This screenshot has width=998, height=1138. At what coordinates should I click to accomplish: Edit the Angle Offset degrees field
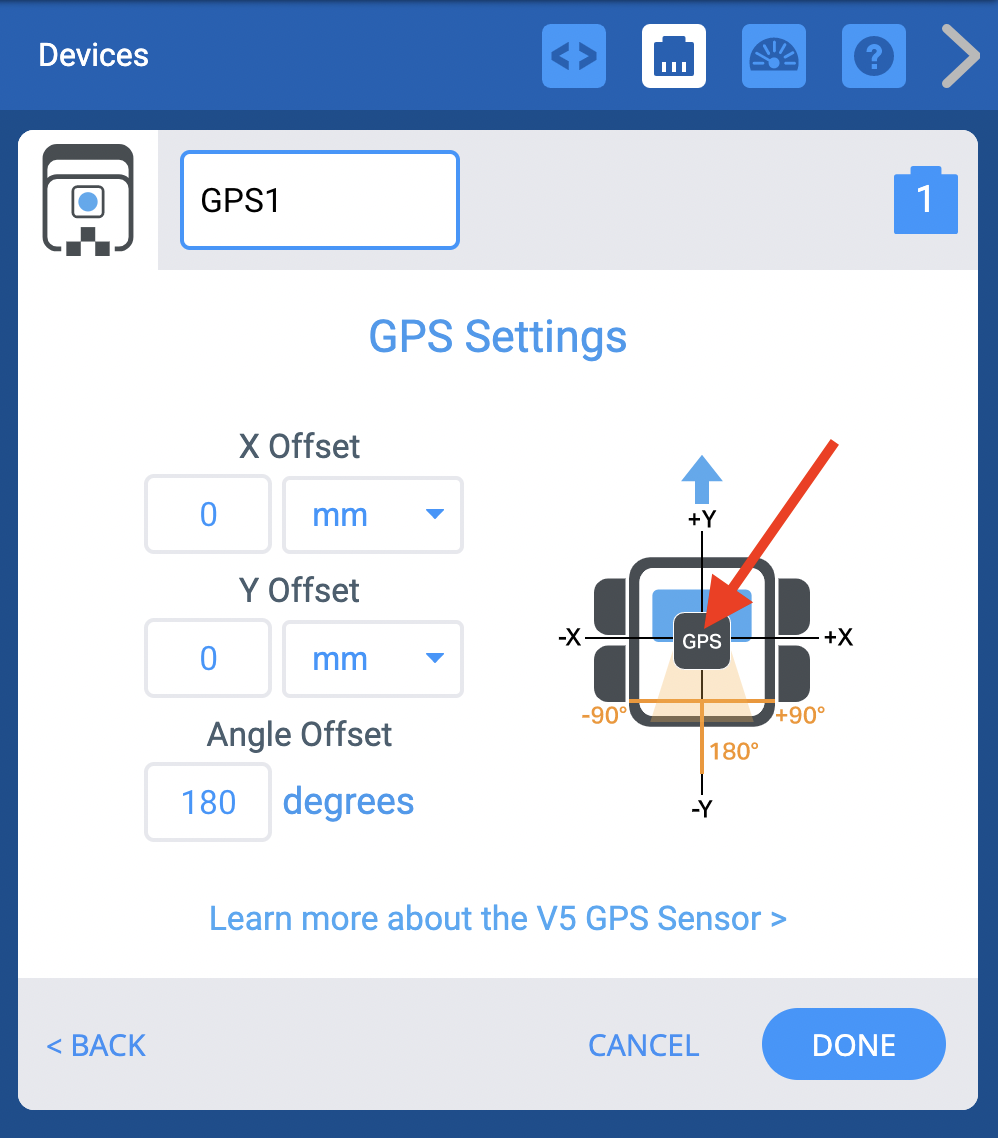(208, 803)
